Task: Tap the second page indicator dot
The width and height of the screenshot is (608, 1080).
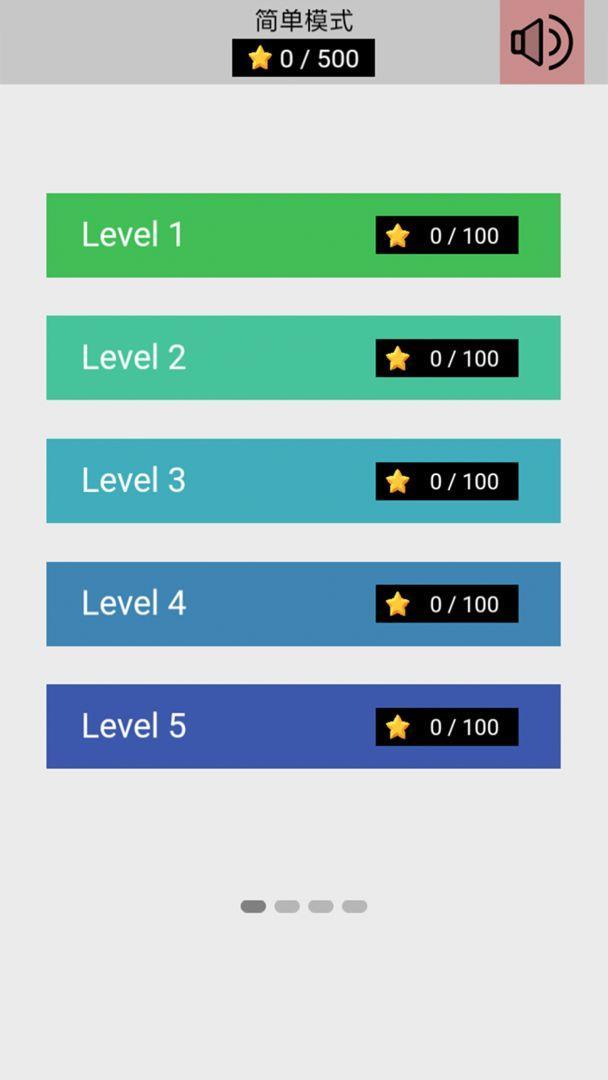Action: (x=287, y=906)
